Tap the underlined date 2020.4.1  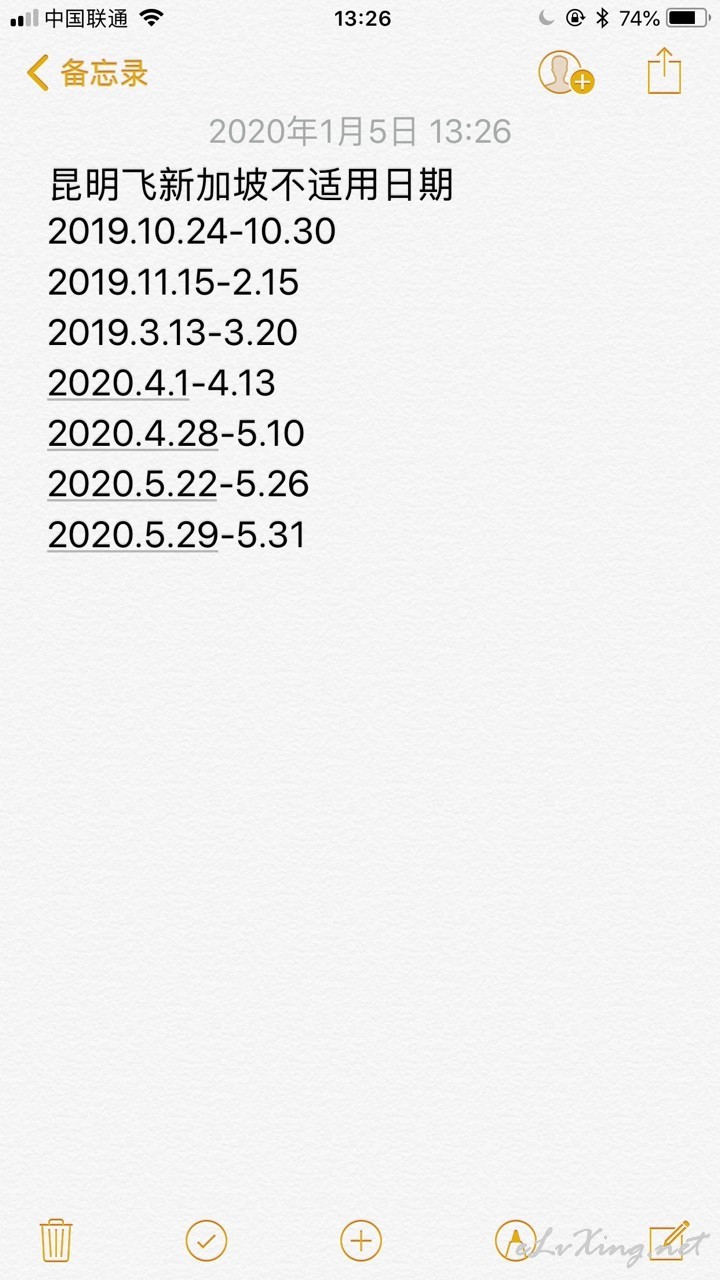pyautogui.click(x=118, y=383)
